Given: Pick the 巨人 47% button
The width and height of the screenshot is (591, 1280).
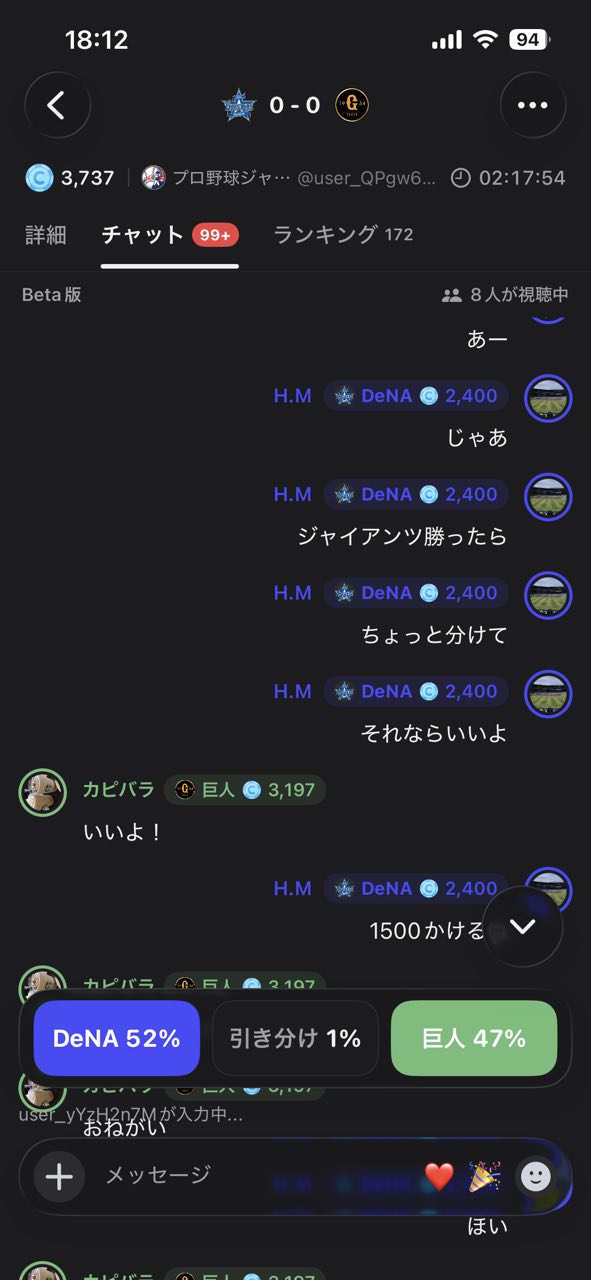Looking at the screenshot, I should tap(474, 1038).
